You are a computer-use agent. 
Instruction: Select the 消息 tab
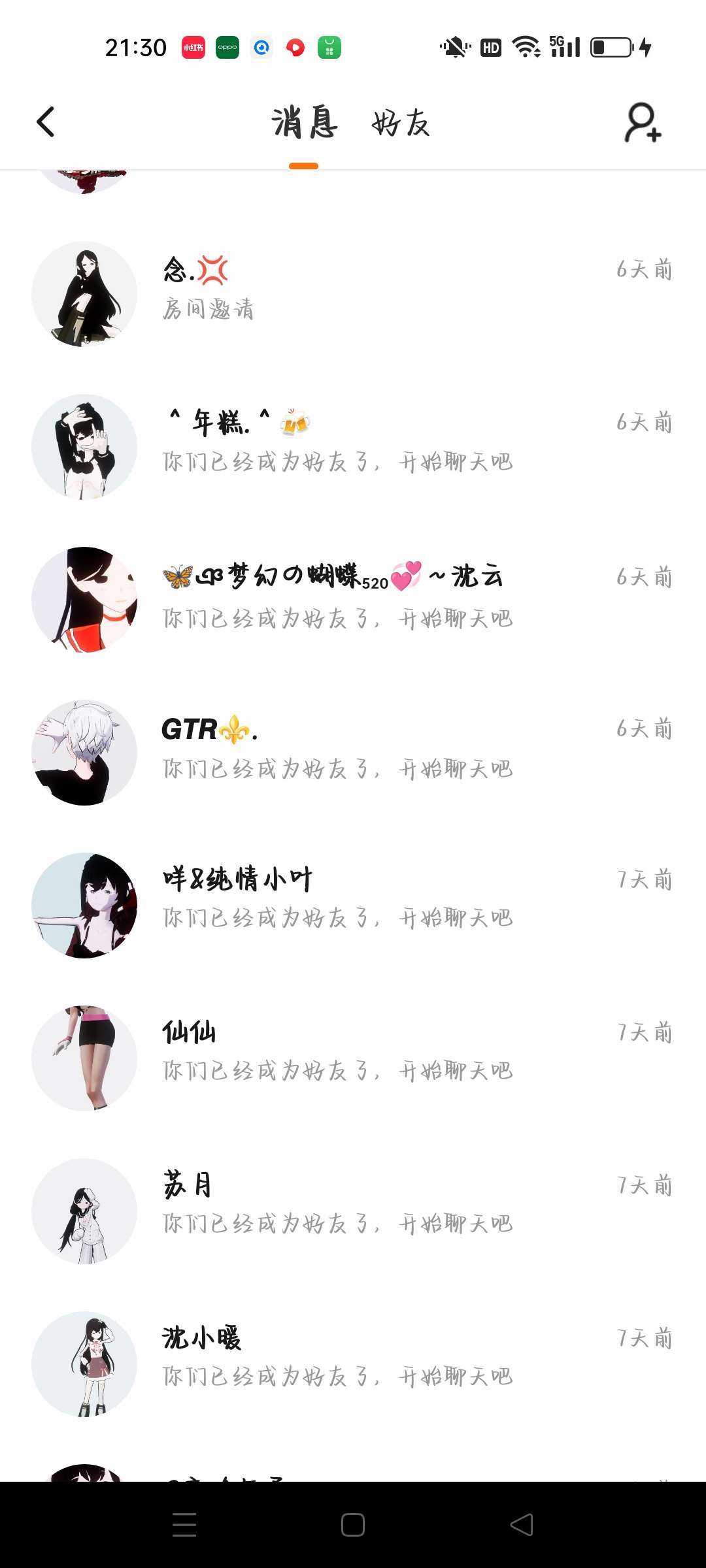304,123
